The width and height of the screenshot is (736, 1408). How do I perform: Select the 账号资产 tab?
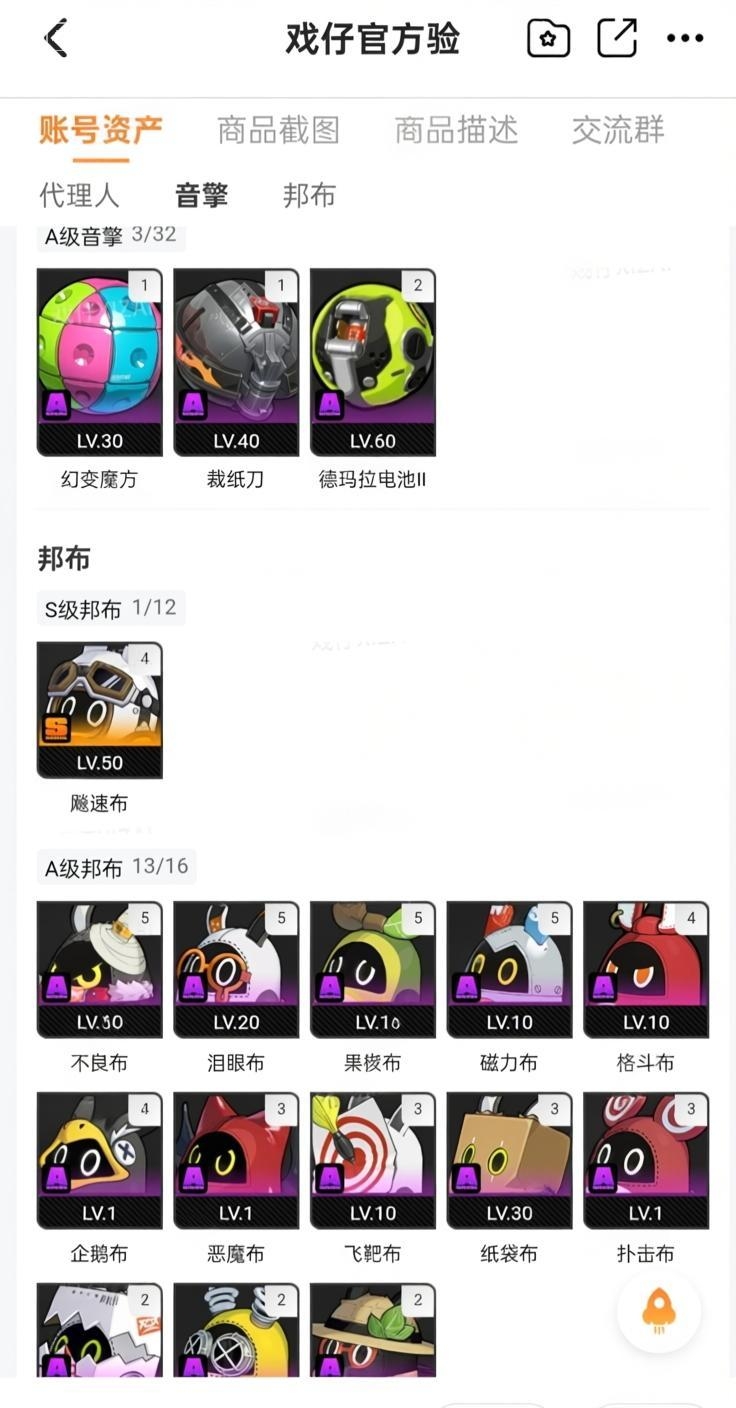click(x=100, y=130)
